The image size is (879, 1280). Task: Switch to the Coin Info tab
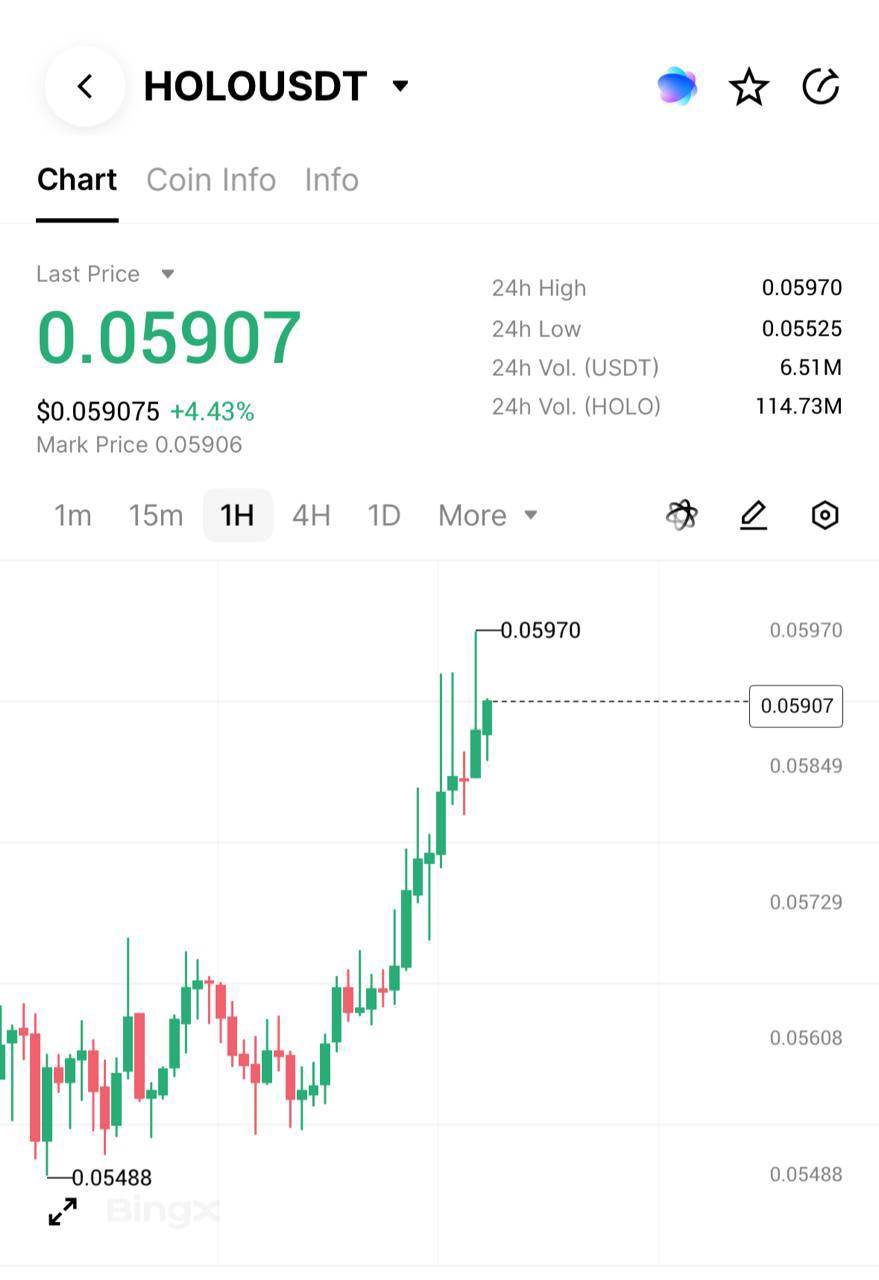click(211, 180)
